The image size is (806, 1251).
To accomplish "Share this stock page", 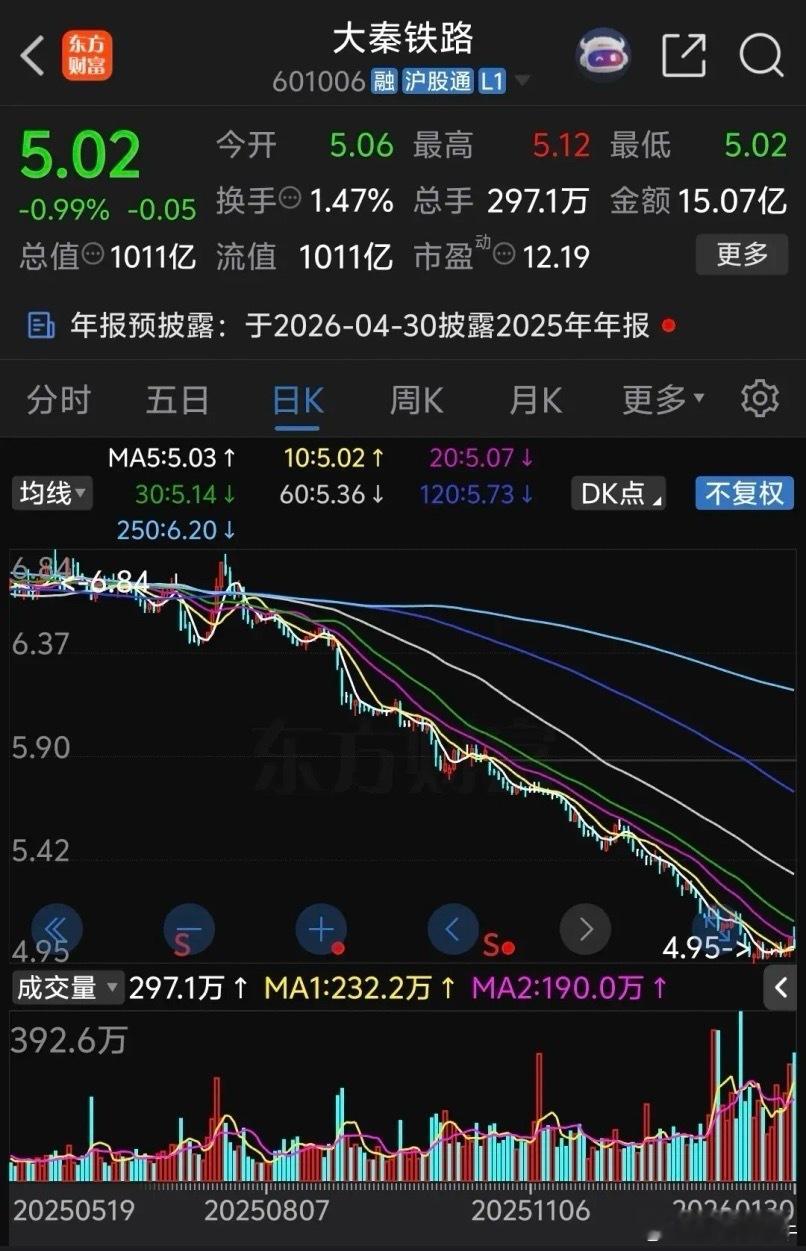I will click(683, 56).
